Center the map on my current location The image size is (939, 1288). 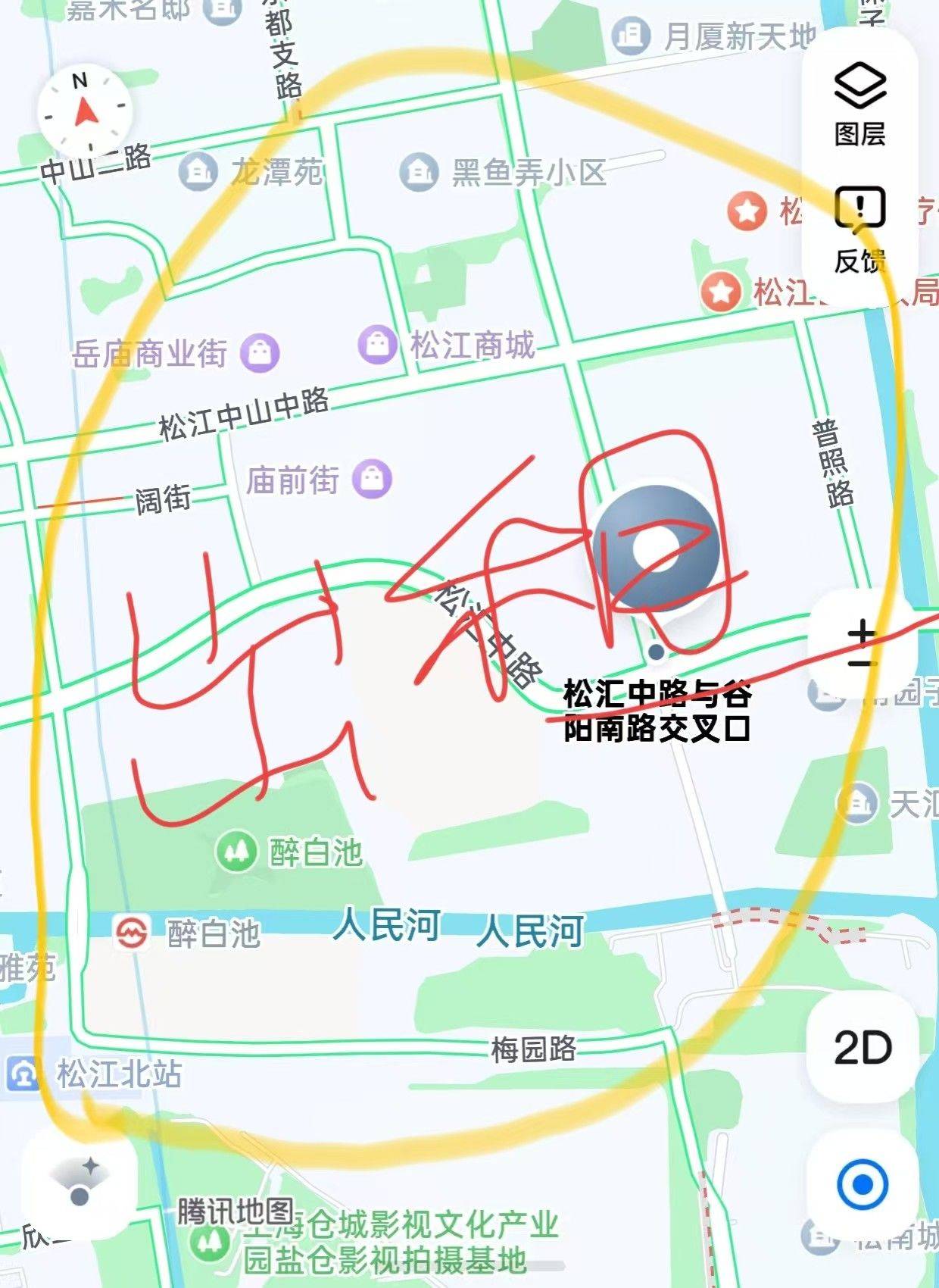[x=862, y=1184]
